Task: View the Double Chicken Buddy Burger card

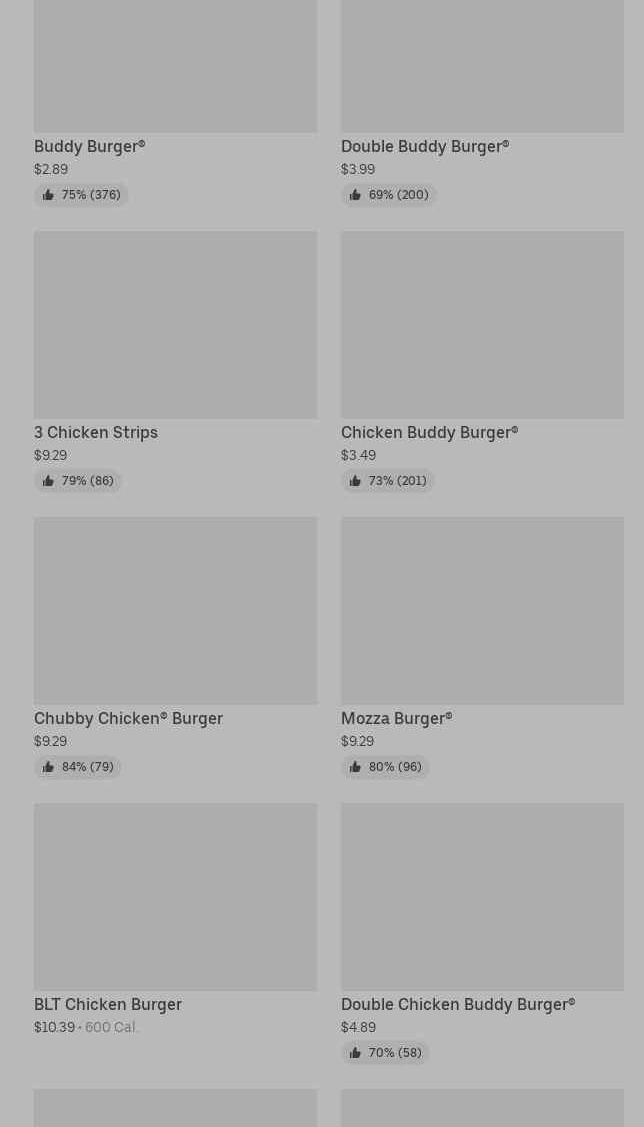Action: tap(482, 934)
